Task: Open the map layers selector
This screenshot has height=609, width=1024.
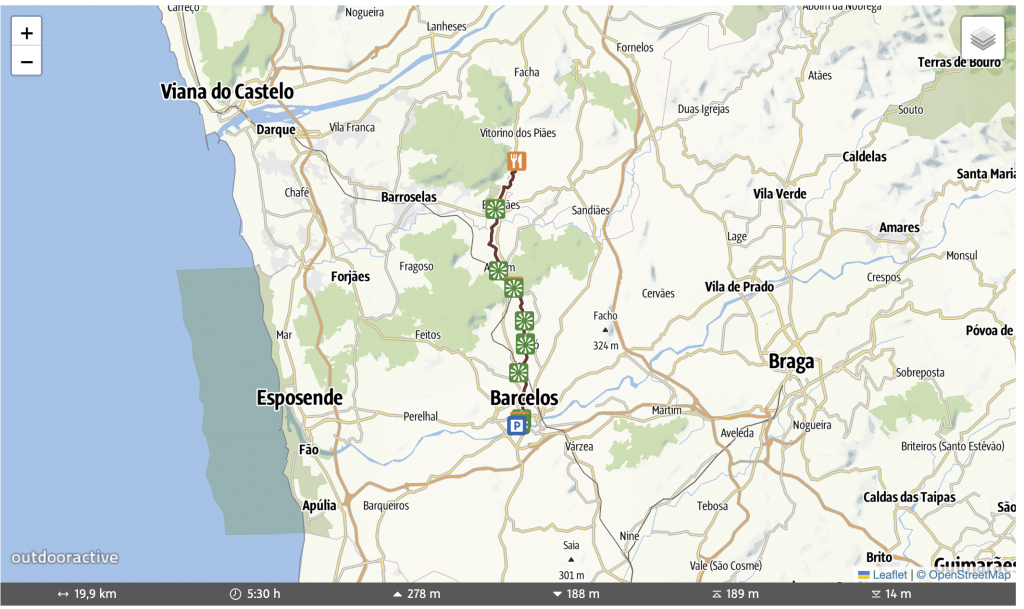Action: [983, 39]
